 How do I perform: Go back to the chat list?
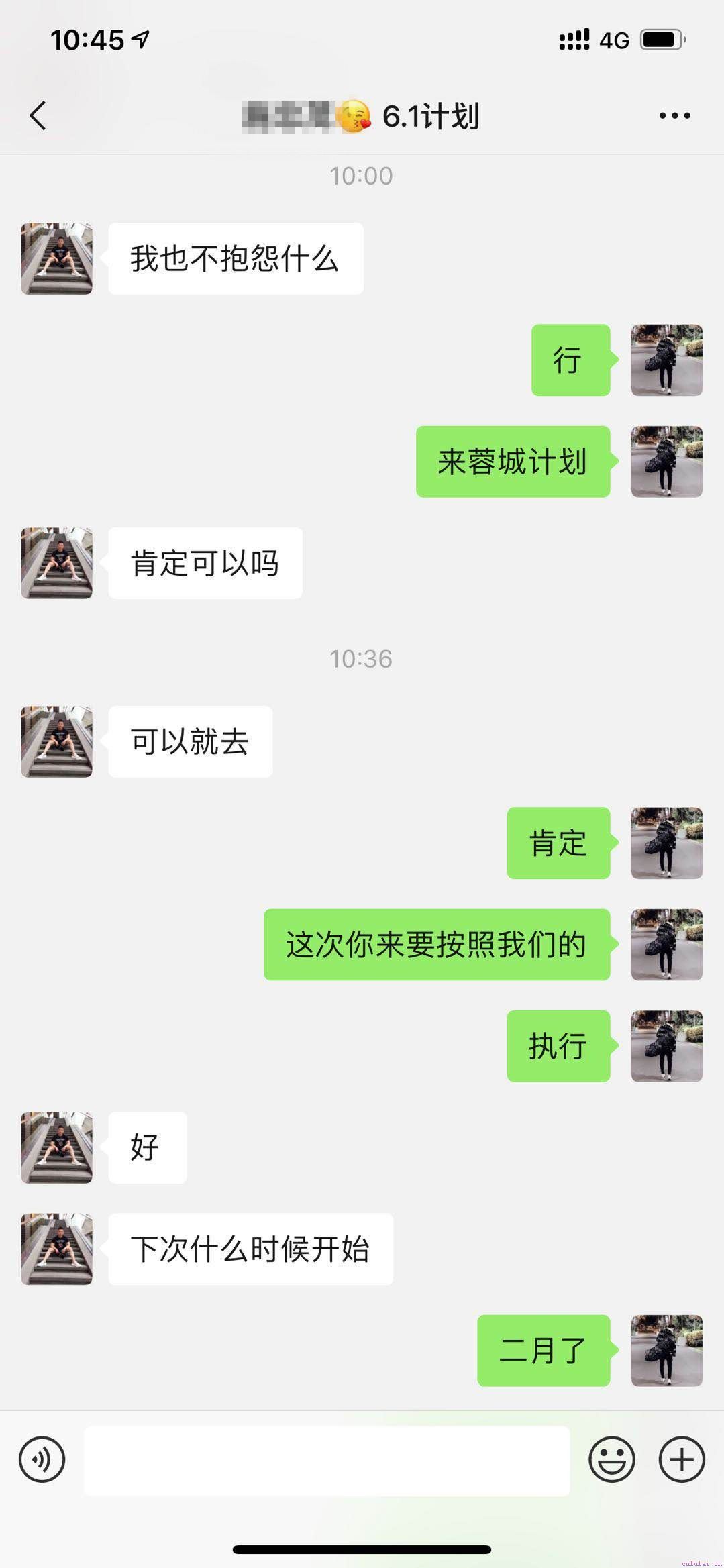pyautogui.click(x=38, y=115)
